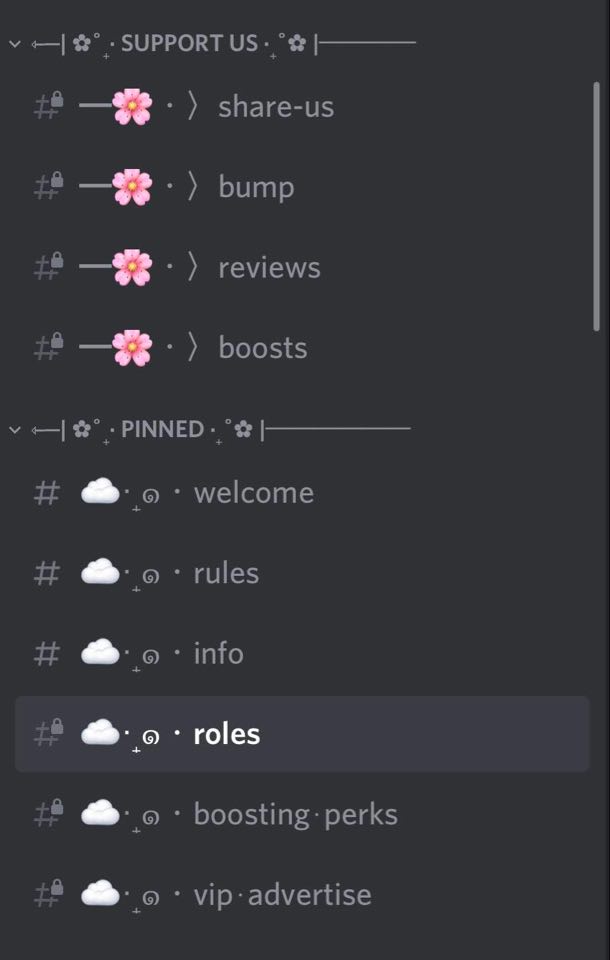Open the info channel
The height and width of the screenshot is (960, 610).
[218, 653]
